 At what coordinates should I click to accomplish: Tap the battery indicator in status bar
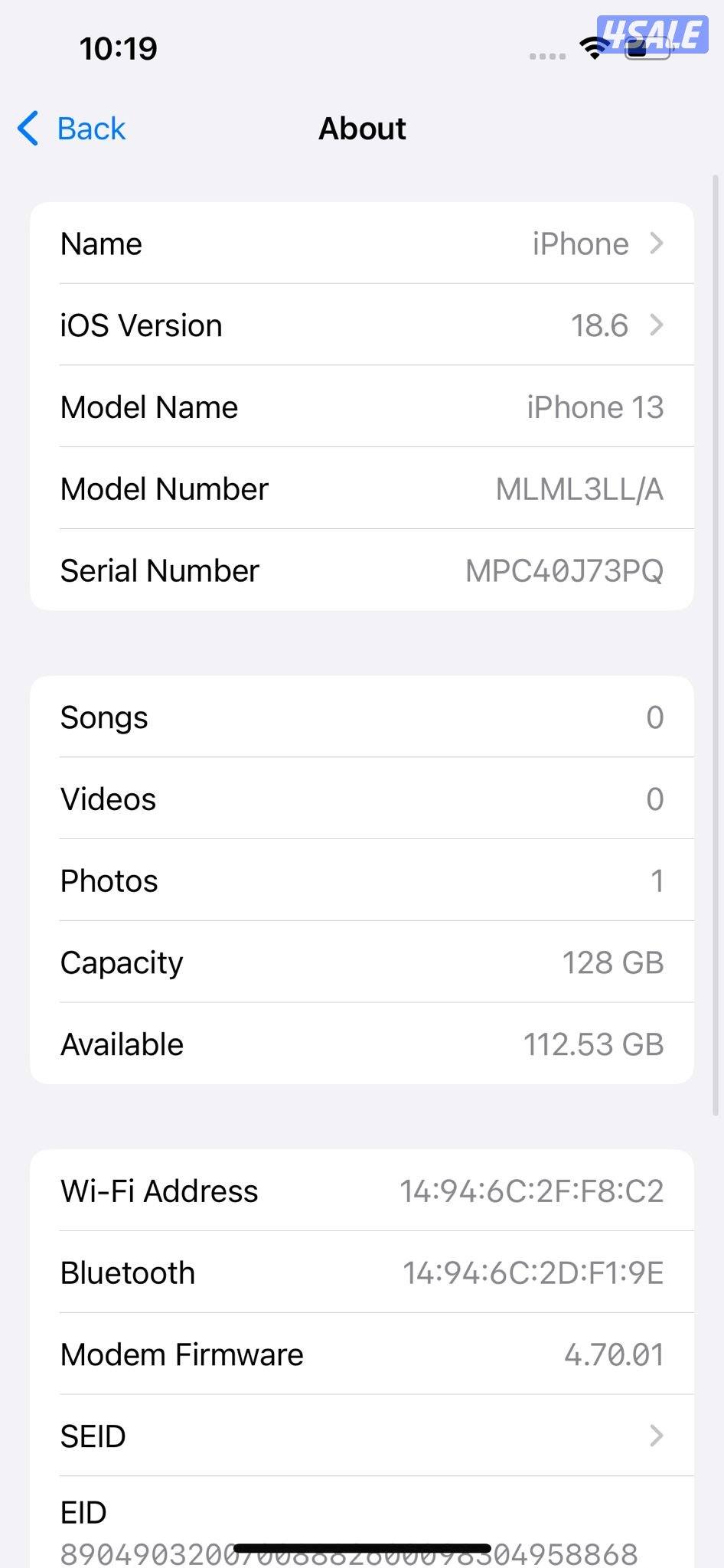647,47
